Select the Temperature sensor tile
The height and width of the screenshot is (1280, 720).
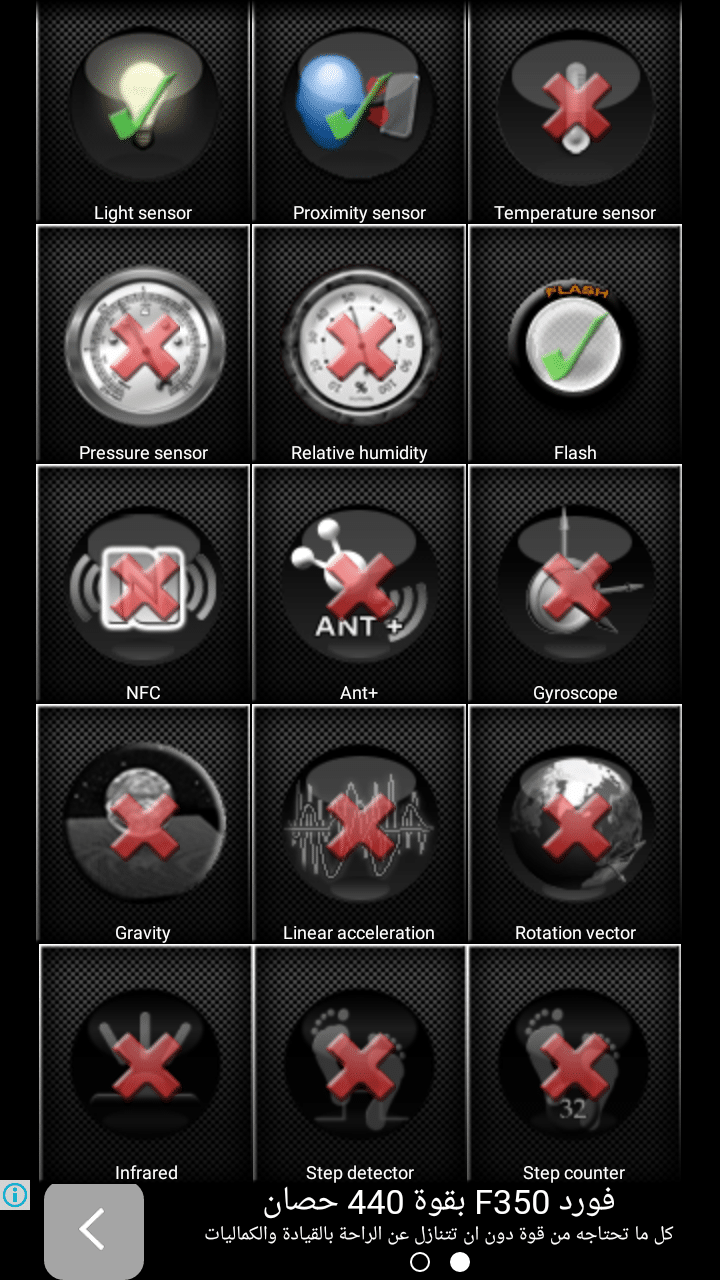575,110
